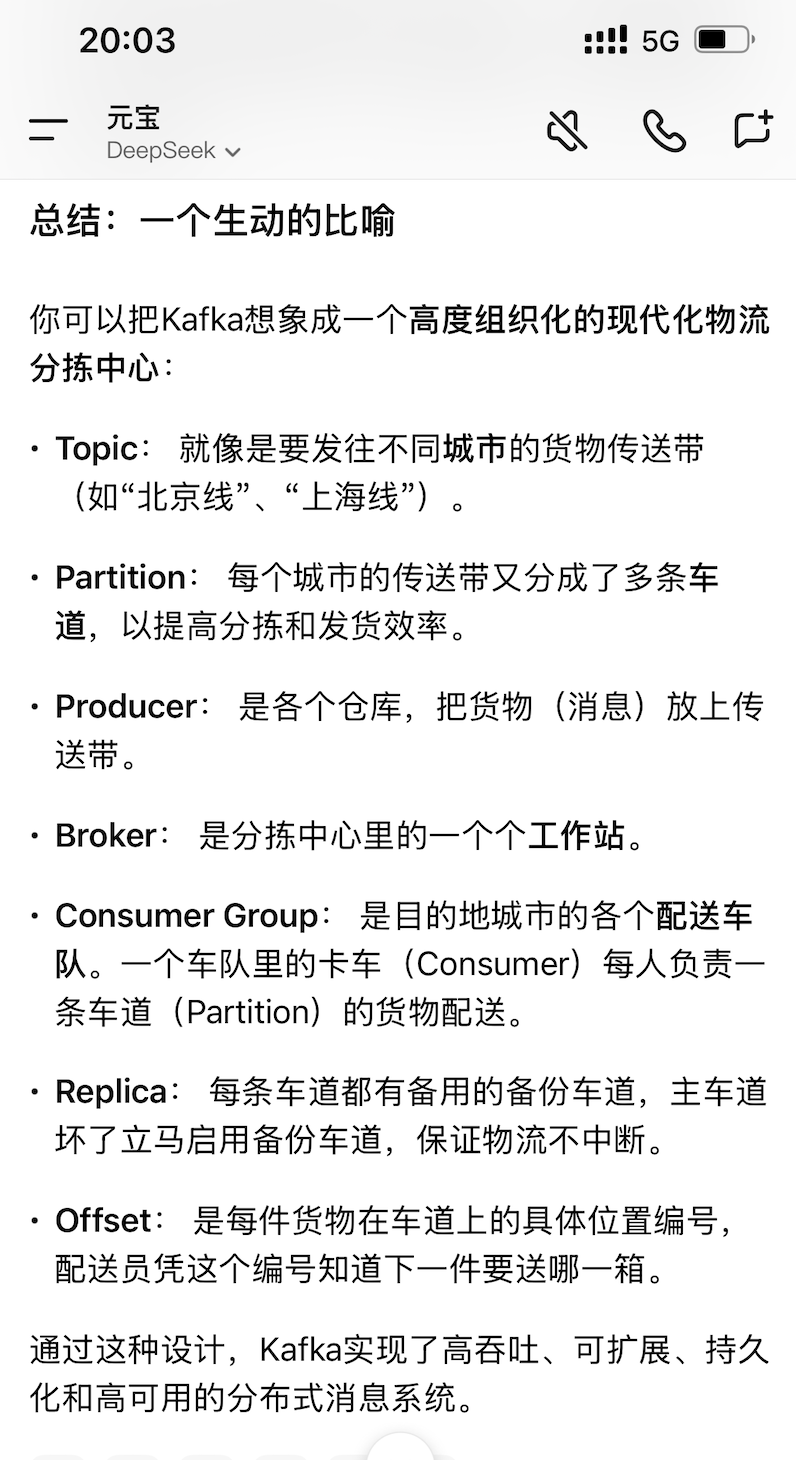Expand the DeepSeek model dropdown

(174, 151)
